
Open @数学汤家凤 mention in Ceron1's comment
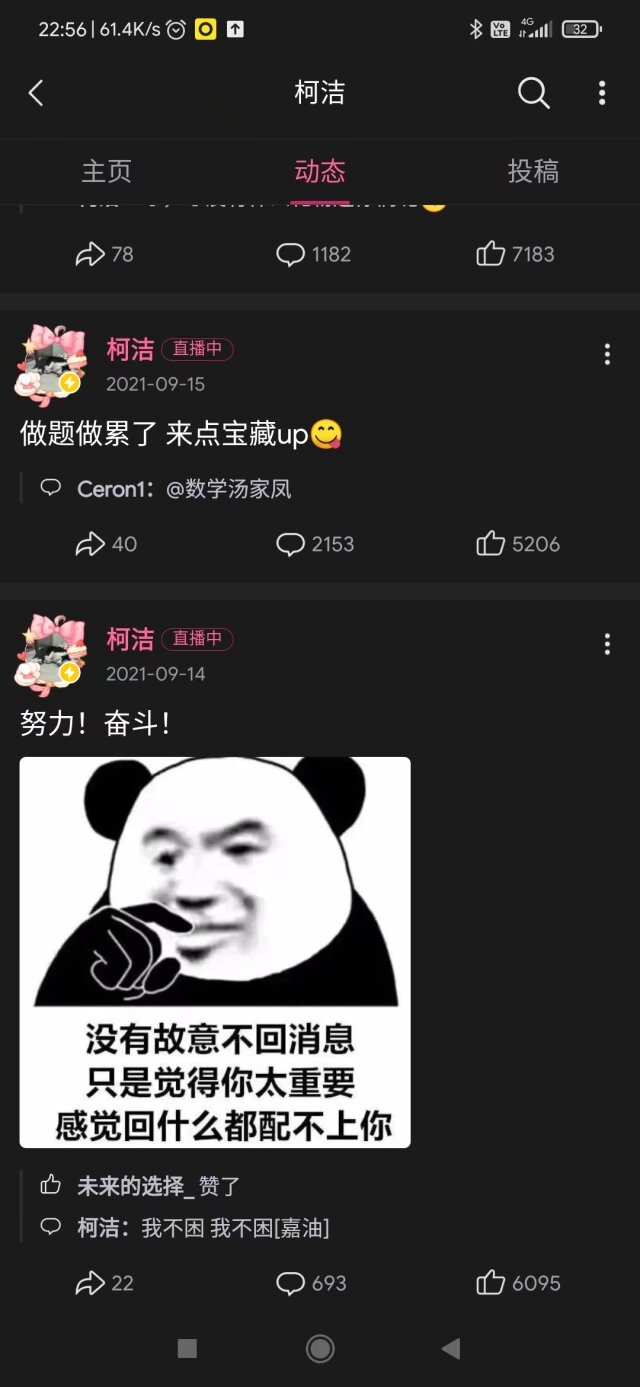pos(229,489)
